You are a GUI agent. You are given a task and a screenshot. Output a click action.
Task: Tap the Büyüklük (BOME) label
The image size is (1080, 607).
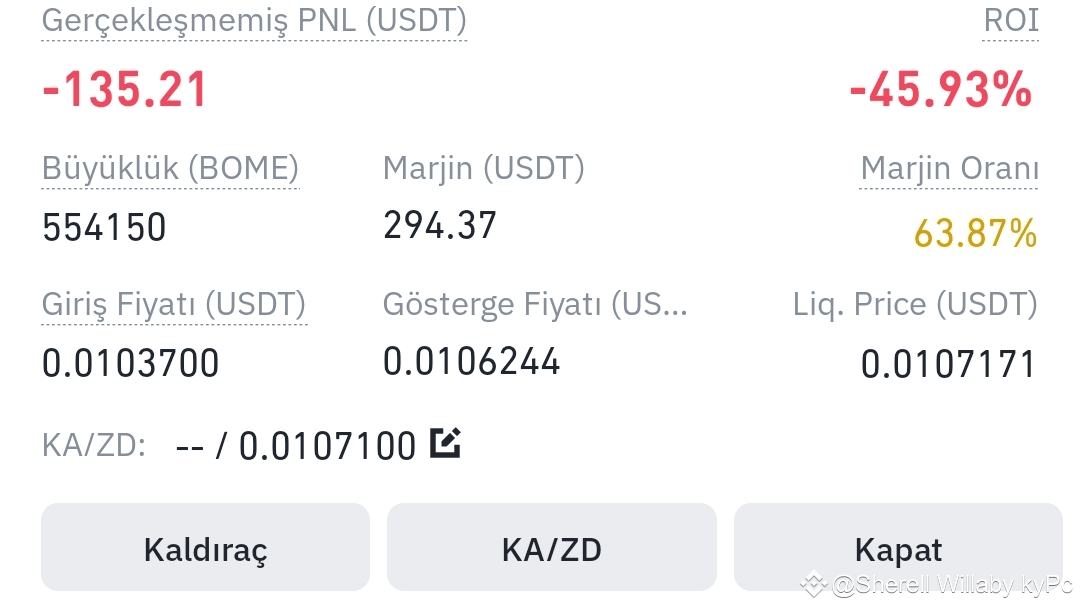click(170, 168)
